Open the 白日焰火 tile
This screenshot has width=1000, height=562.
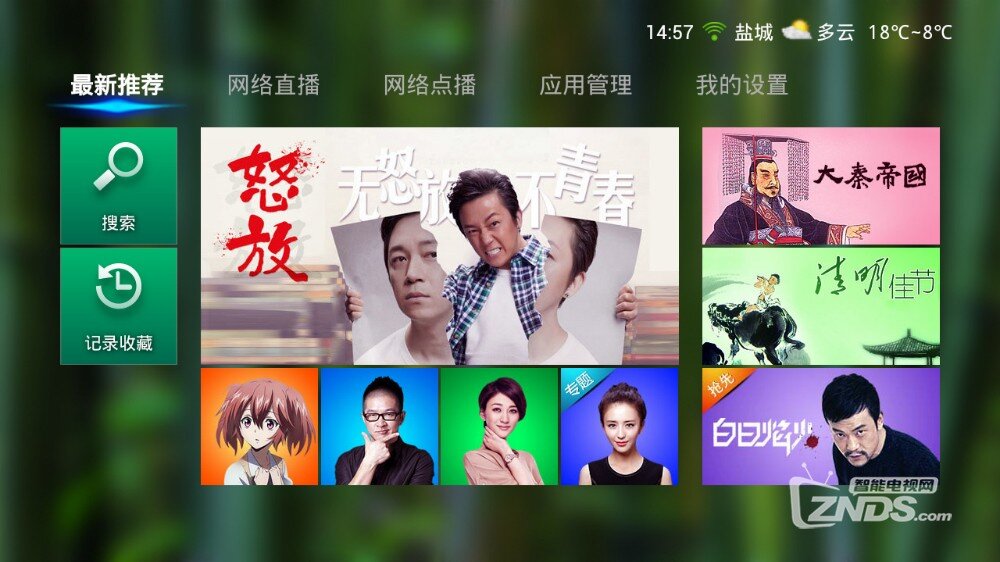pos(820,426)
